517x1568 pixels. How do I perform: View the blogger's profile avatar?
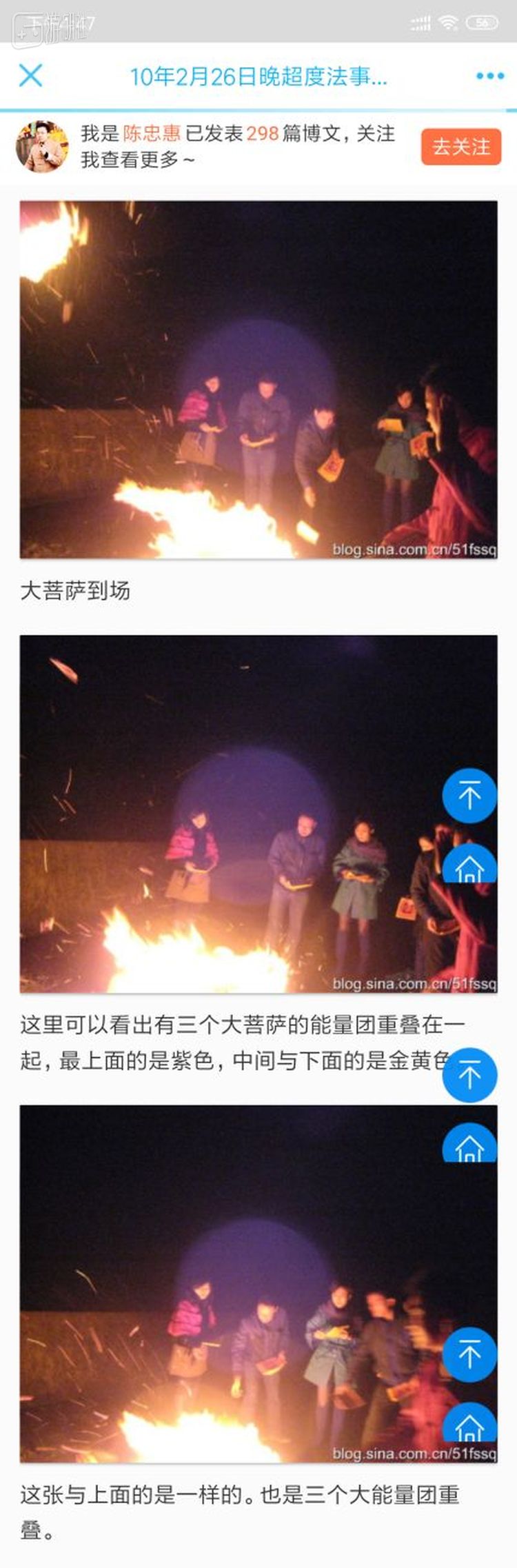[42, 147]
